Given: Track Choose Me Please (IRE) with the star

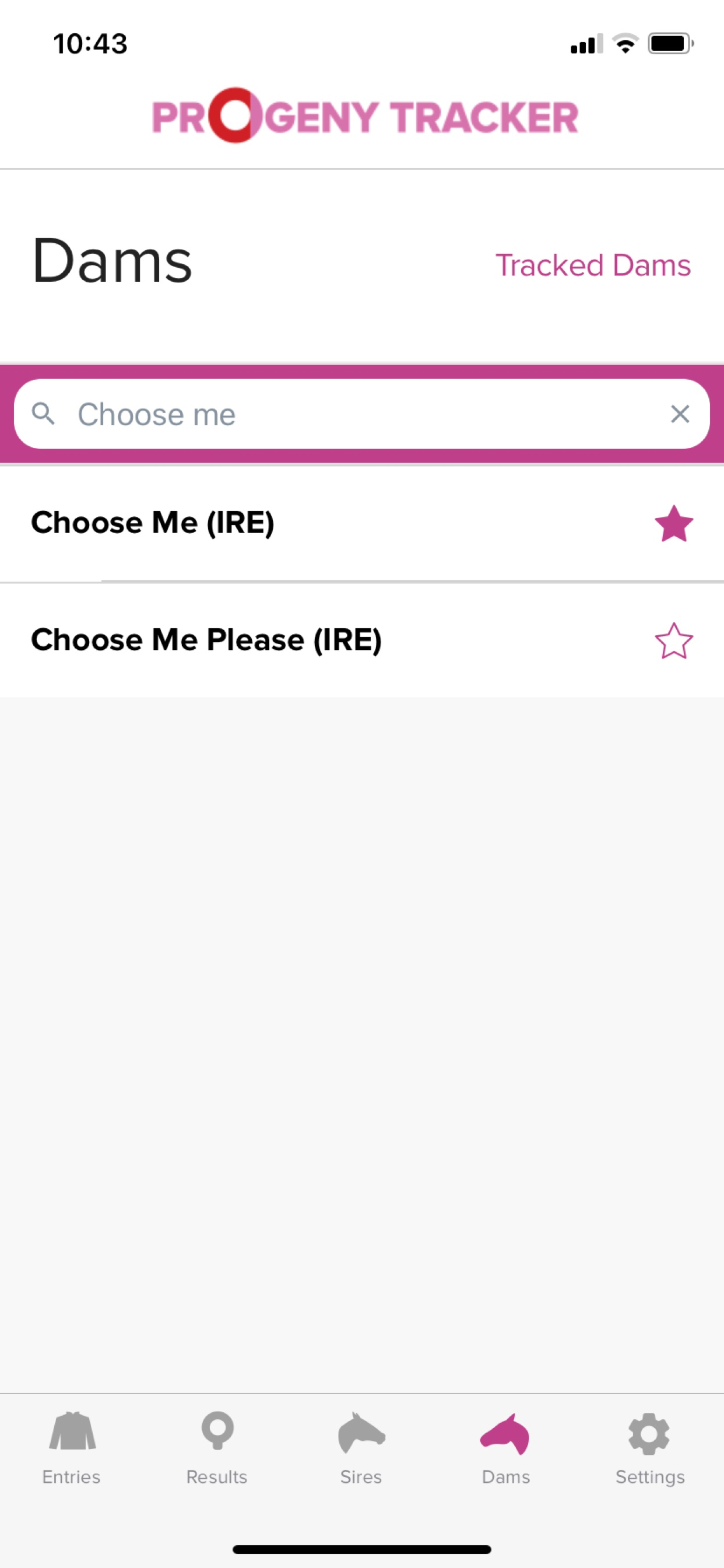Looking at the screenshot, I should 673,640.
